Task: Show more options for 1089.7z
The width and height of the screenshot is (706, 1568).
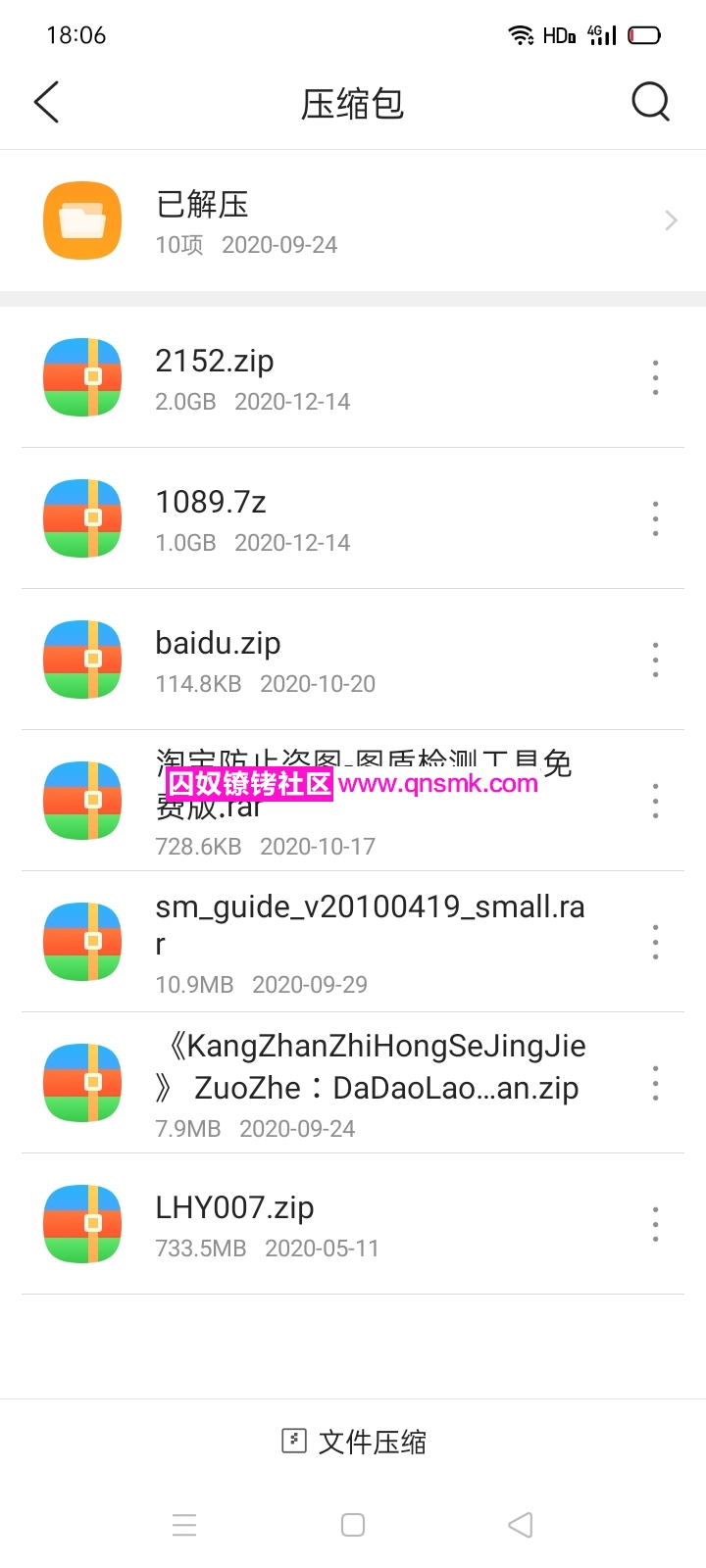Action: click(655, 518)
